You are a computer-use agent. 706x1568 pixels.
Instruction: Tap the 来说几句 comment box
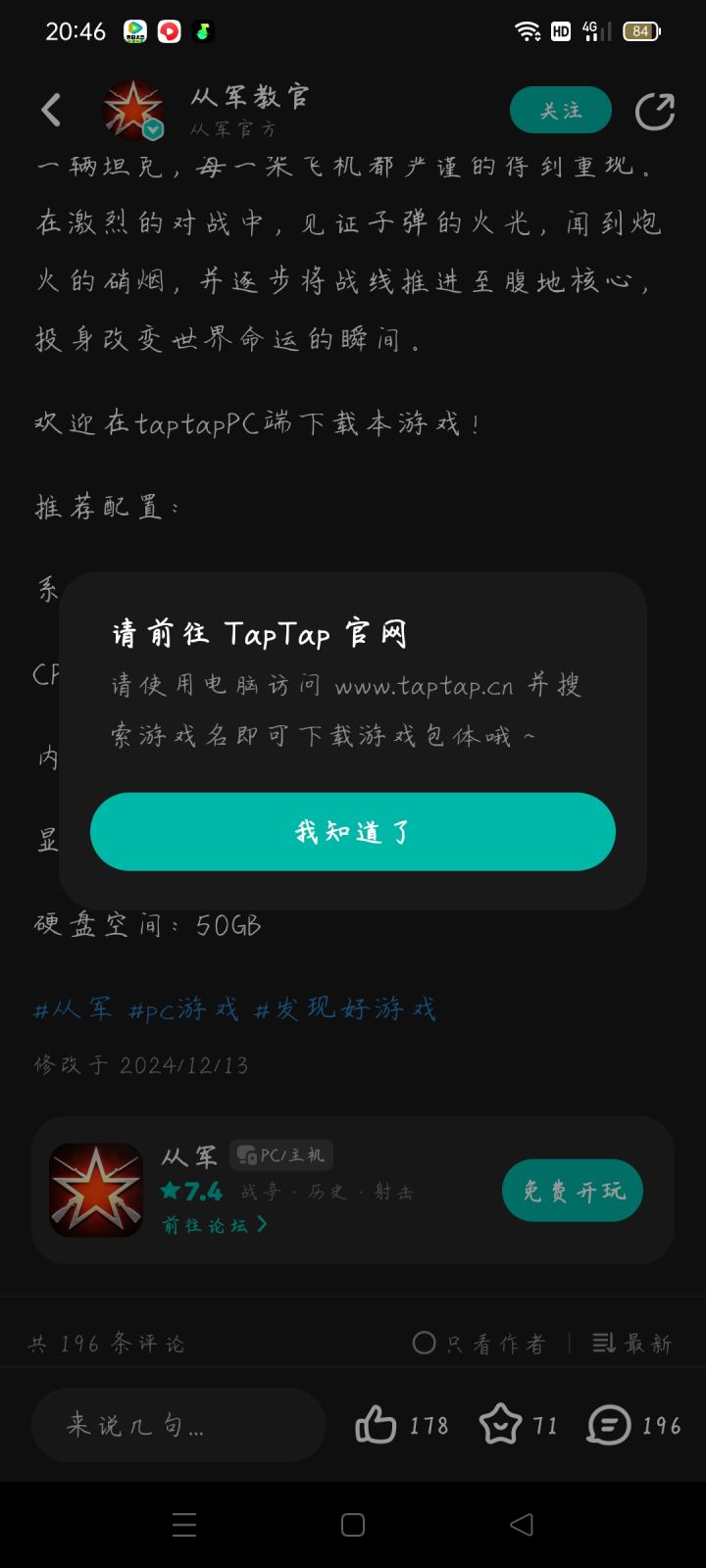[x=177, y=1425]
